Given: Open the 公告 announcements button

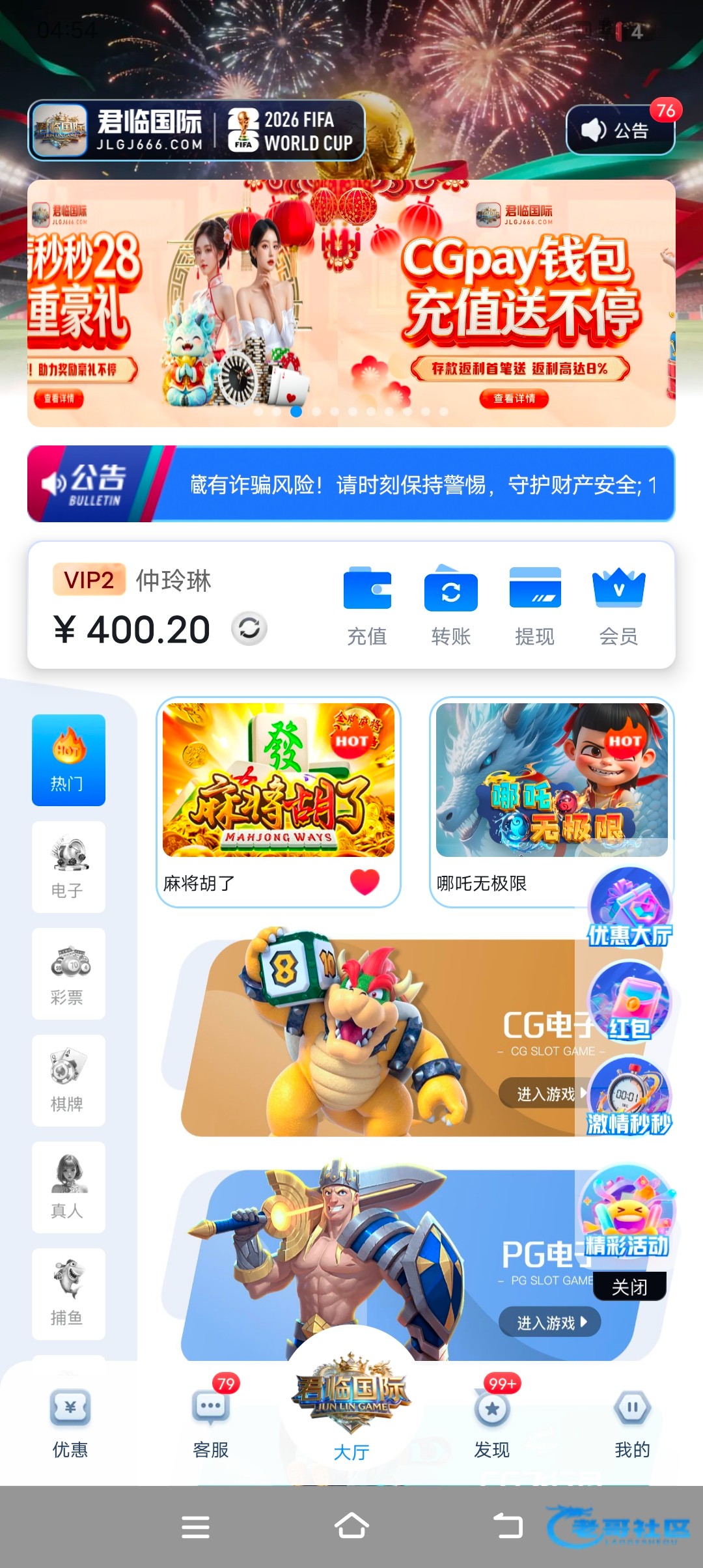Looking at the screenshot, I should (x=620, y=130).
